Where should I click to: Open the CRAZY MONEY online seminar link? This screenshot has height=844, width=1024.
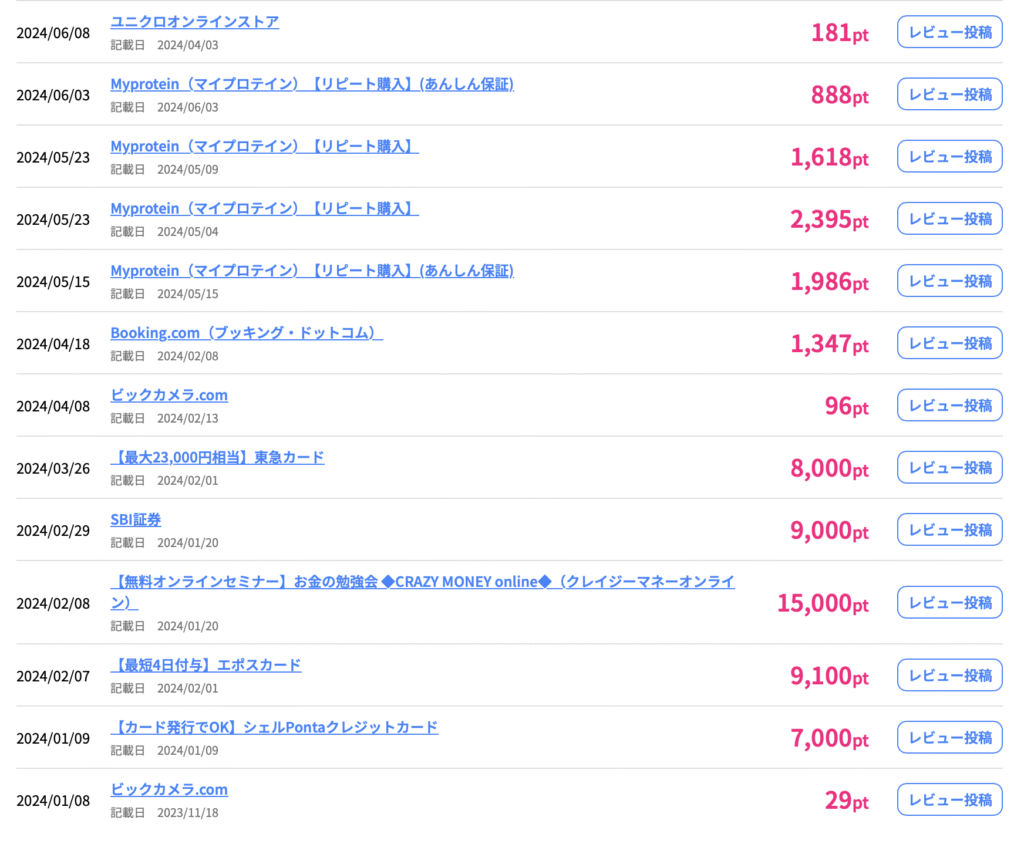[x=422, y=582]
